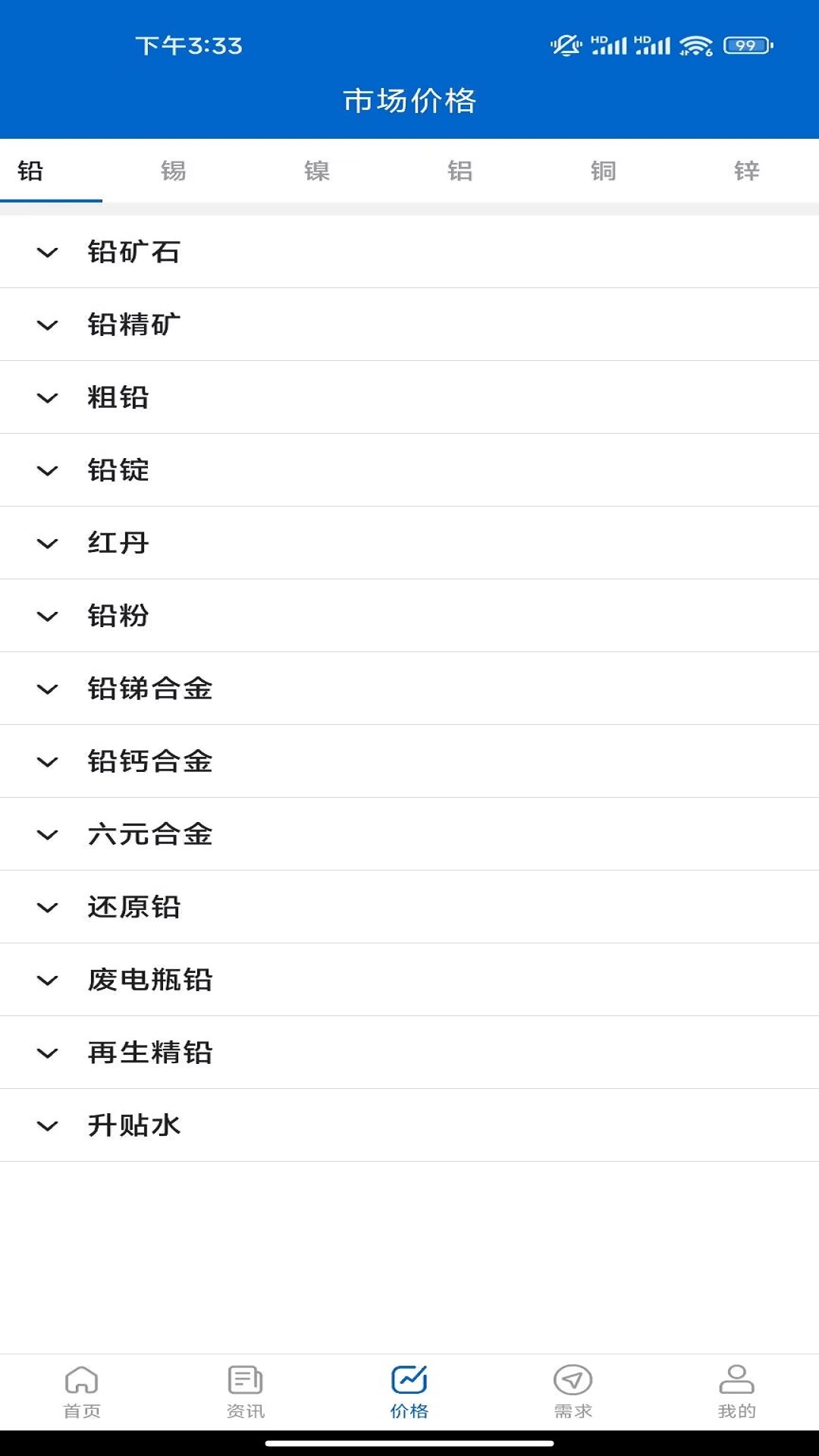Expand the 红丹 row
The image size is (819, 1456).
[x=409, y=543]
